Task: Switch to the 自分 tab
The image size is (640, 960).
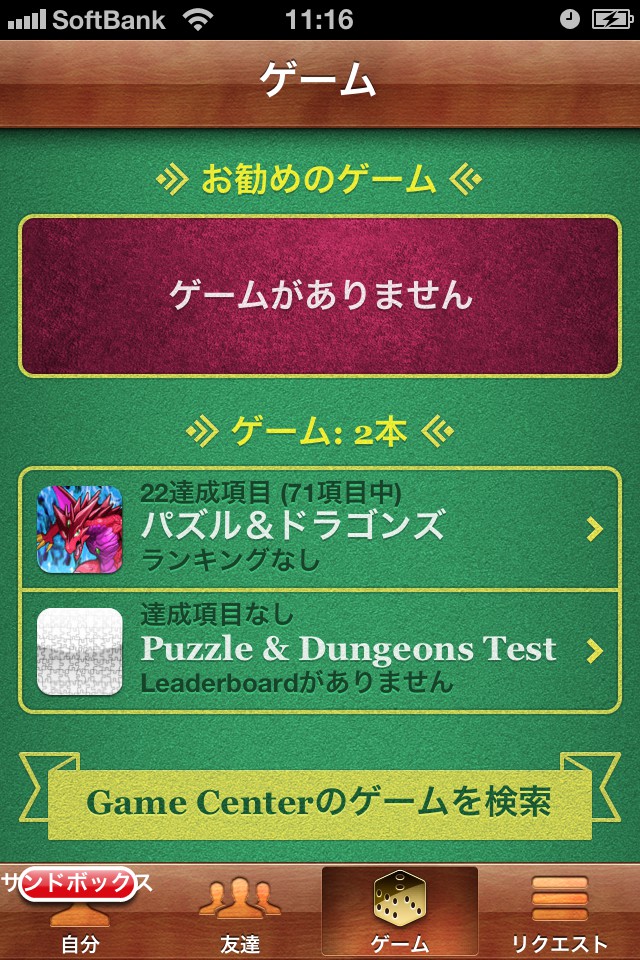Action: [x=80, y=915]
